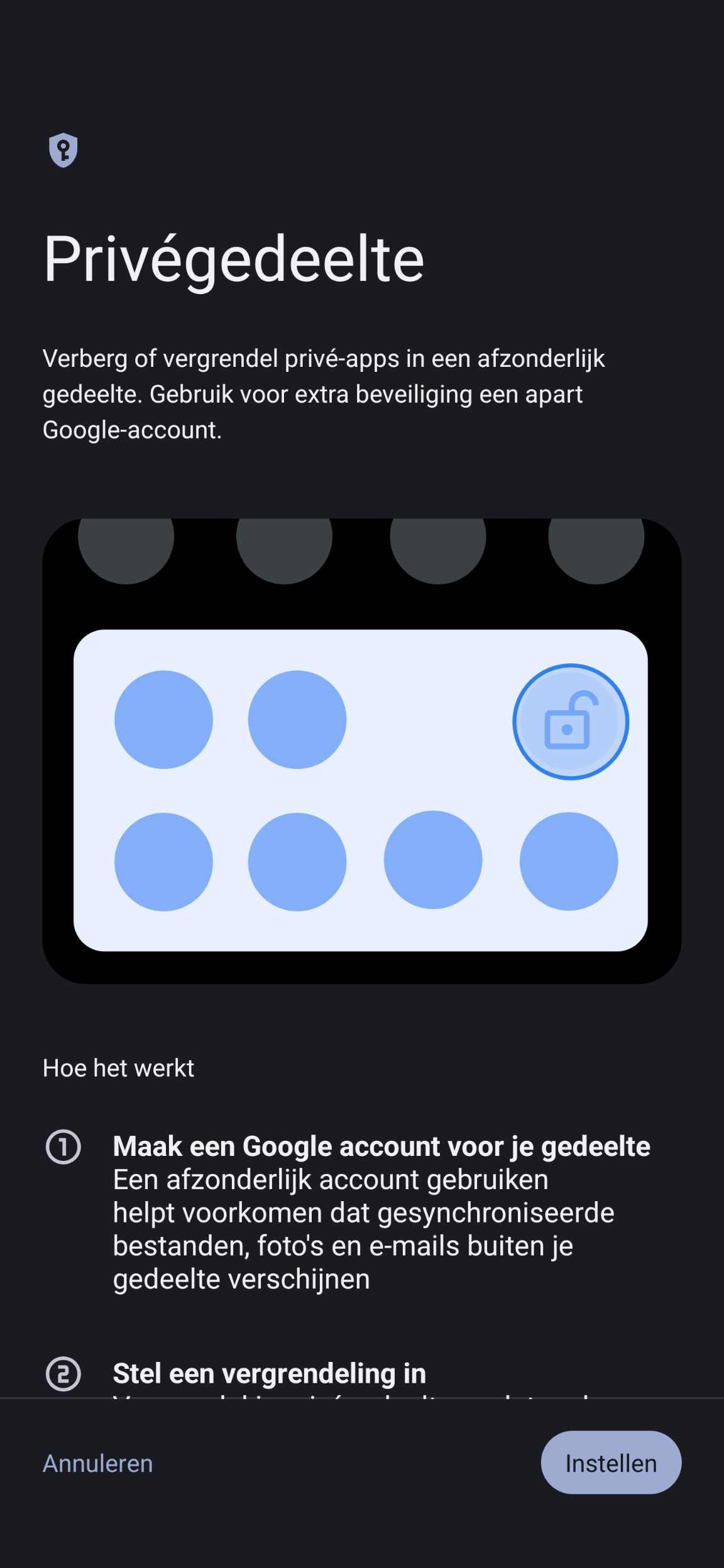Tap Instellen to set up private space
Image resolution: width=724 pixels, height=1568 pixels.
tap(610, 1463)
